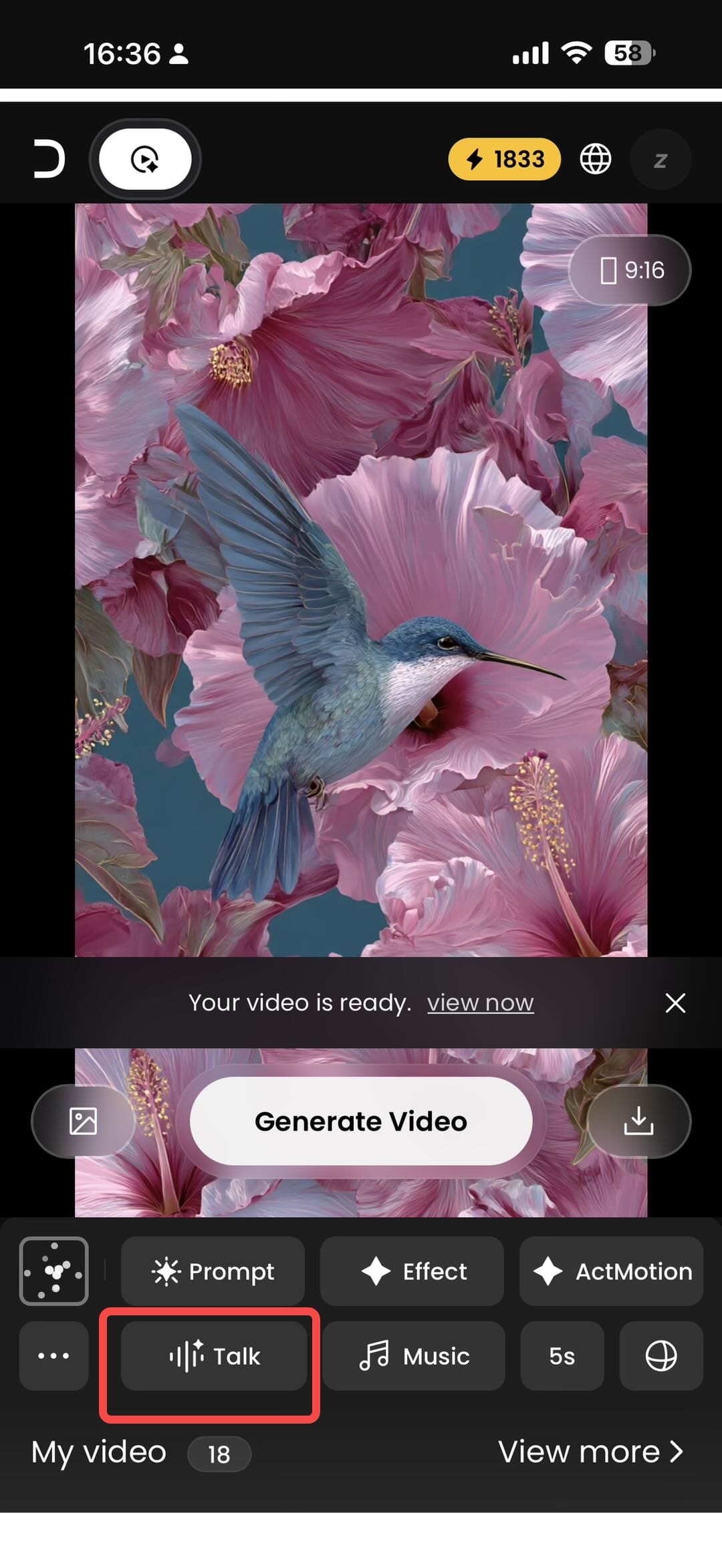
Task: Download the current image
Action: pos(638,1121)
